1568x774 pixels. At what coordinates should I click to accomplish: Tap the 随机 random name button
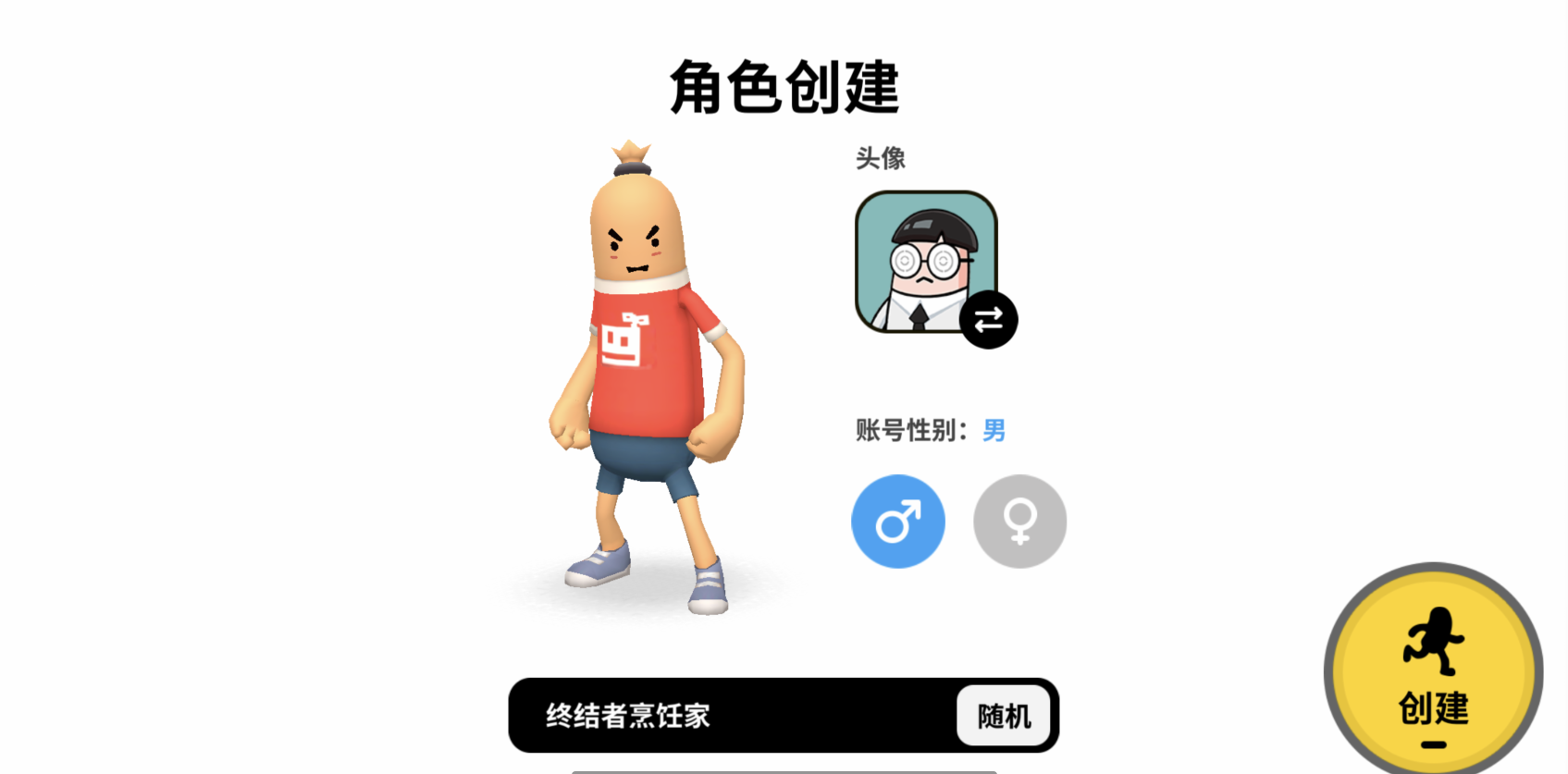point(1004,716)
